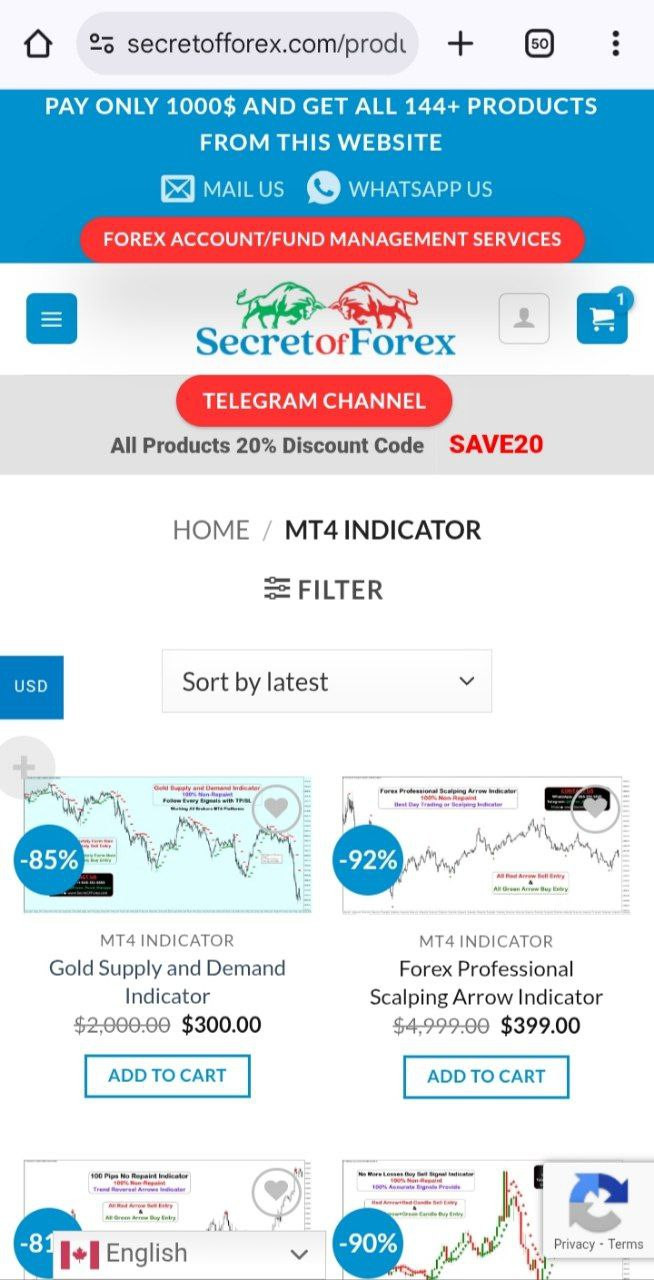Open the USD currency switcher

tap(31, 687)
